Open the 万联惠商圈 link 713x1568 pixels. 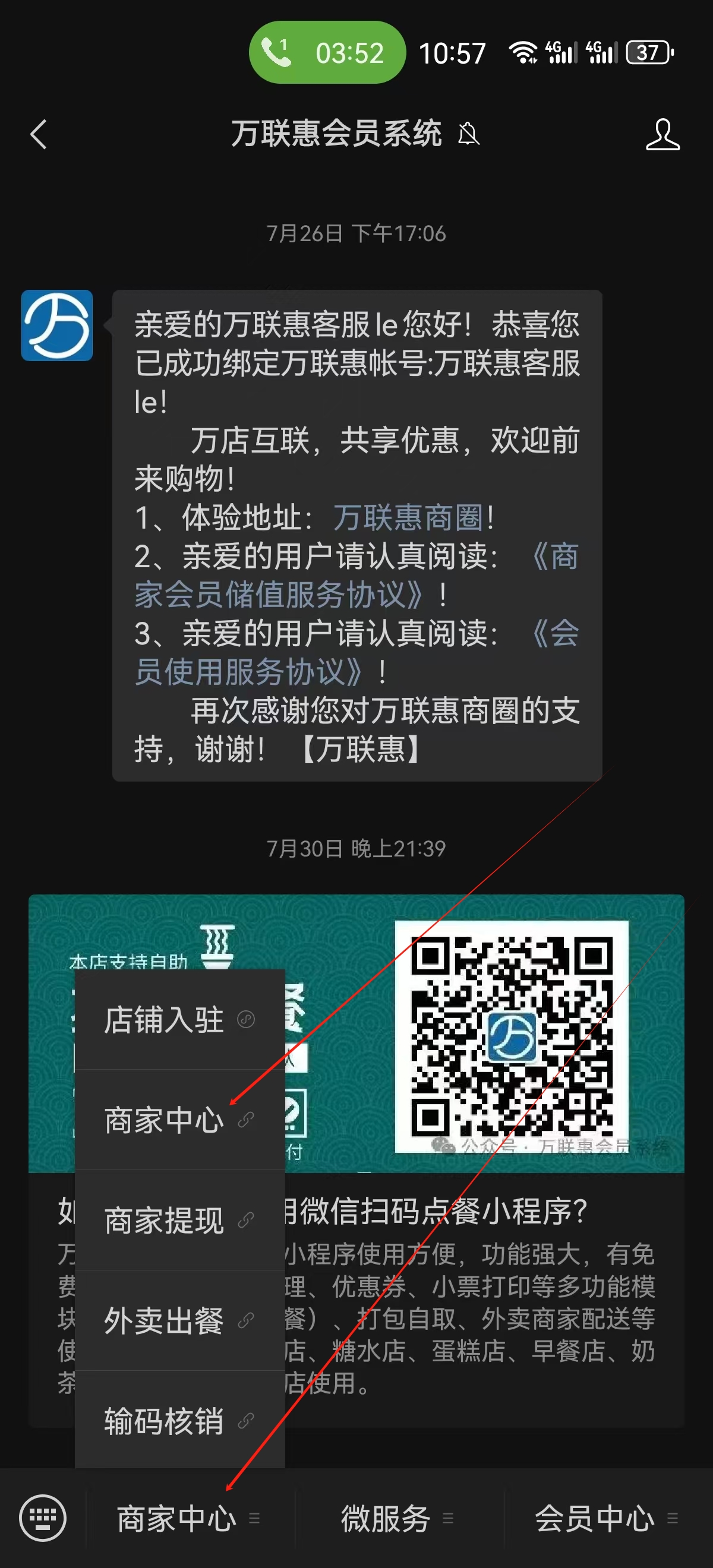click(409, 517)
